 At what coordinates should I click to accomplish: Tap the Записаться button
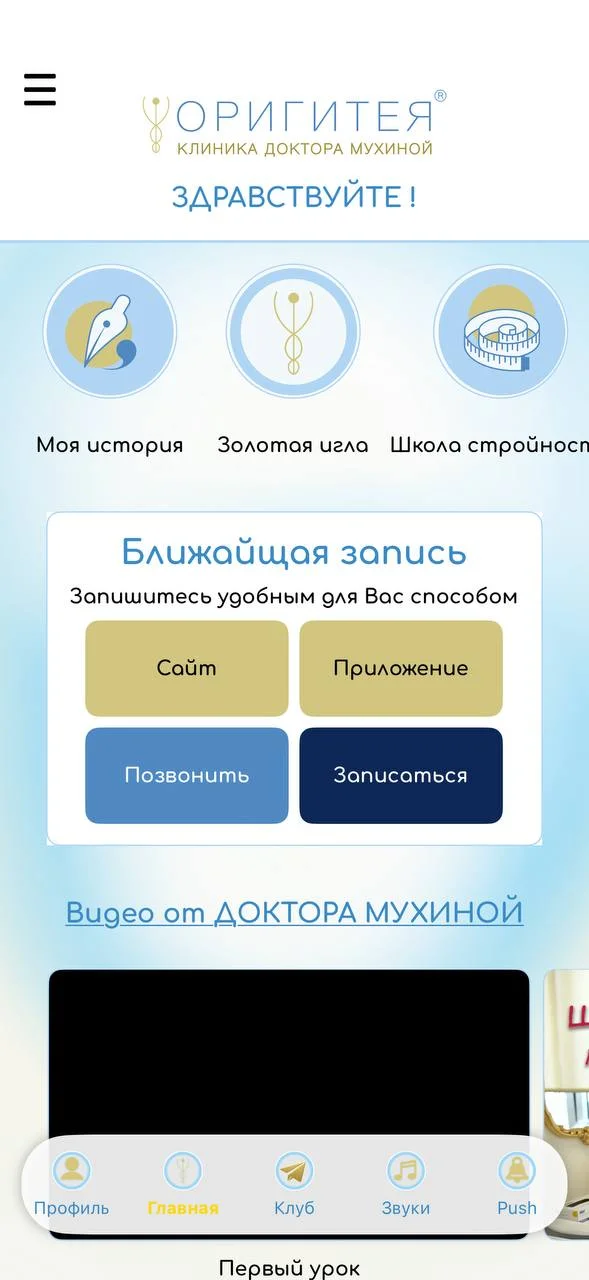click(x=401, y=775)
